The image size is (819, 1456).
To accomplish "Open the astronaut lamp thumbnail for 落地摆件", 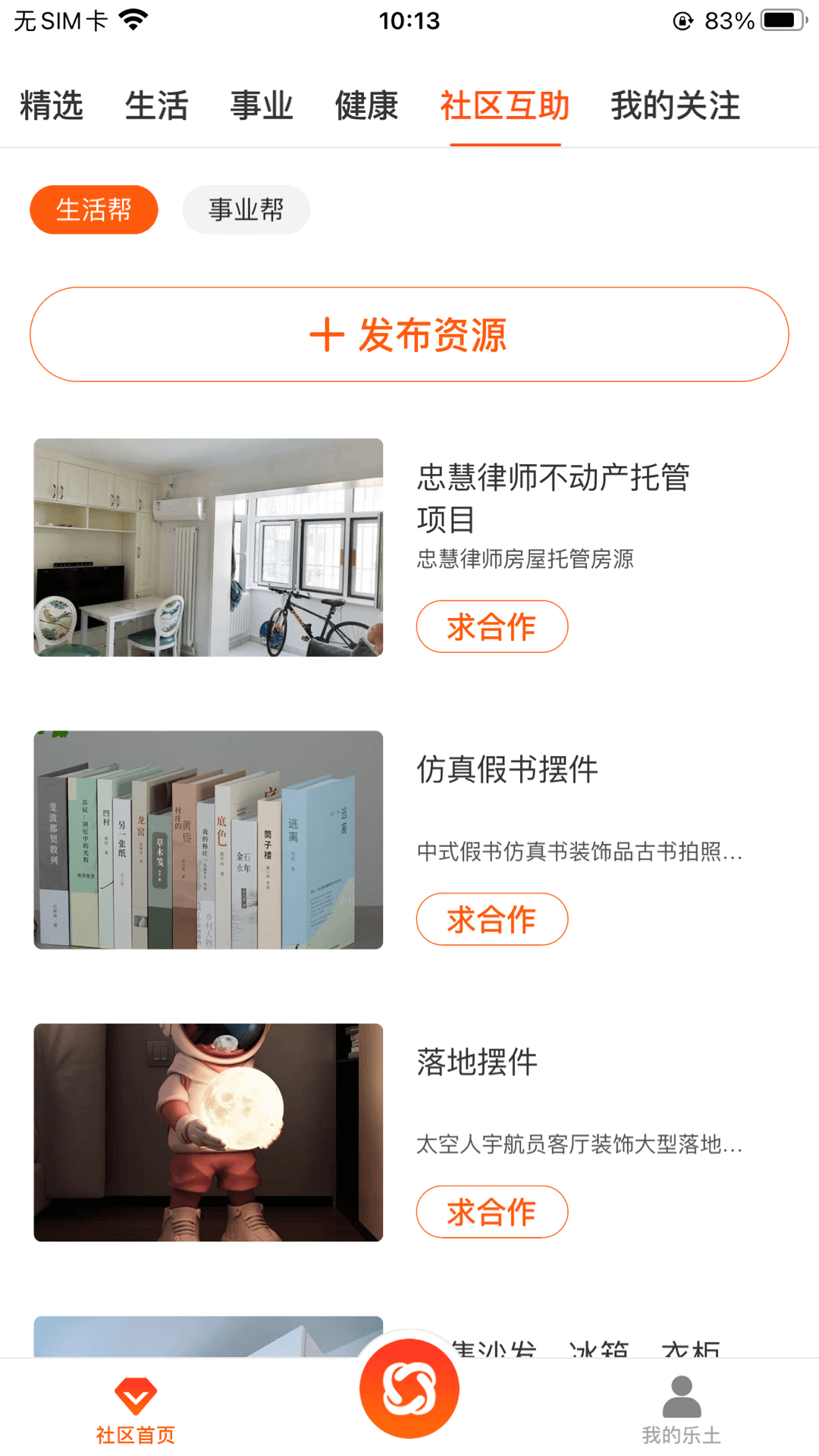I will 208,1131.
